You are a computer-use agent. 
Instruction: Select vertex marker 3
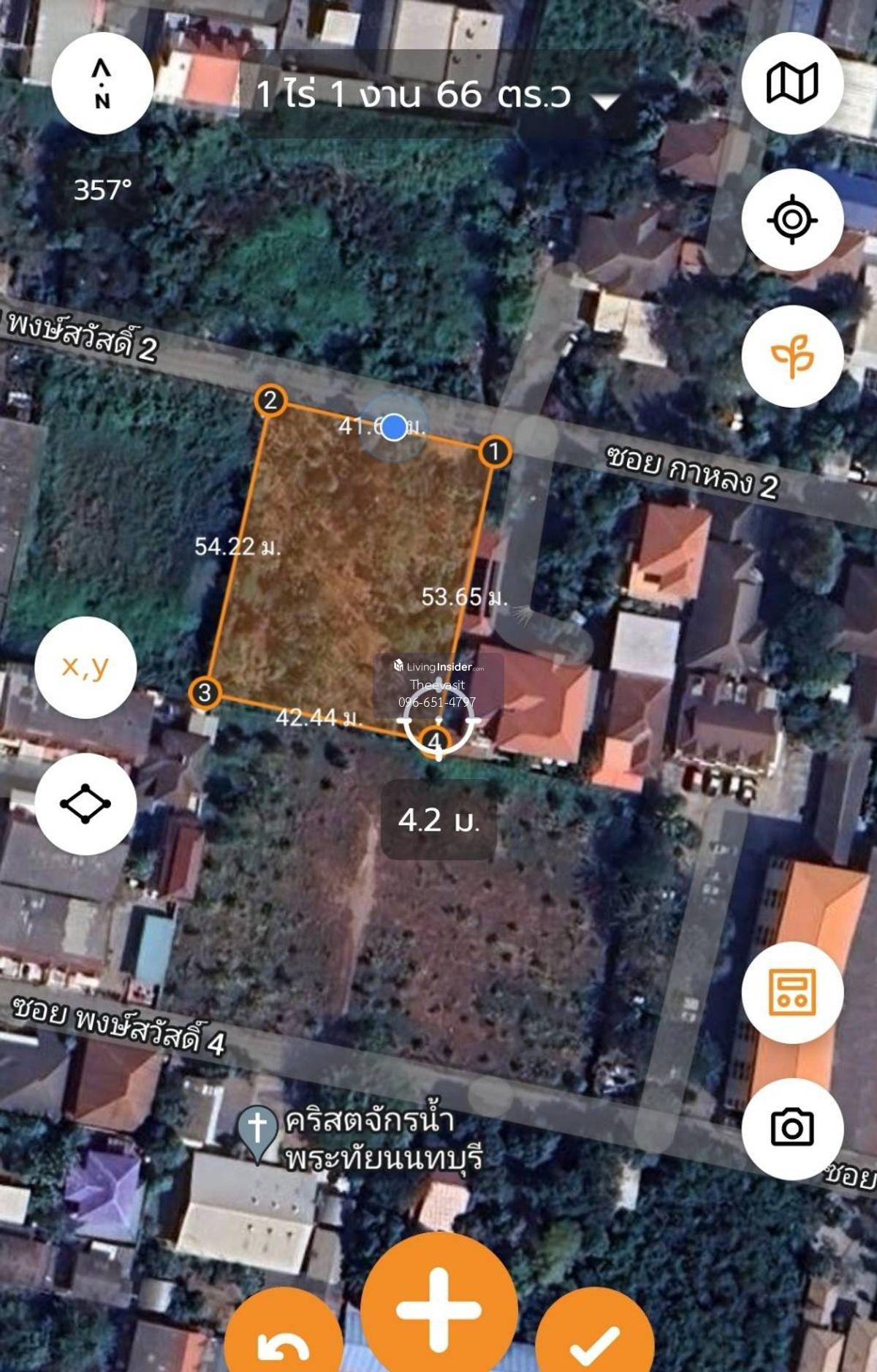click(205, 692)
